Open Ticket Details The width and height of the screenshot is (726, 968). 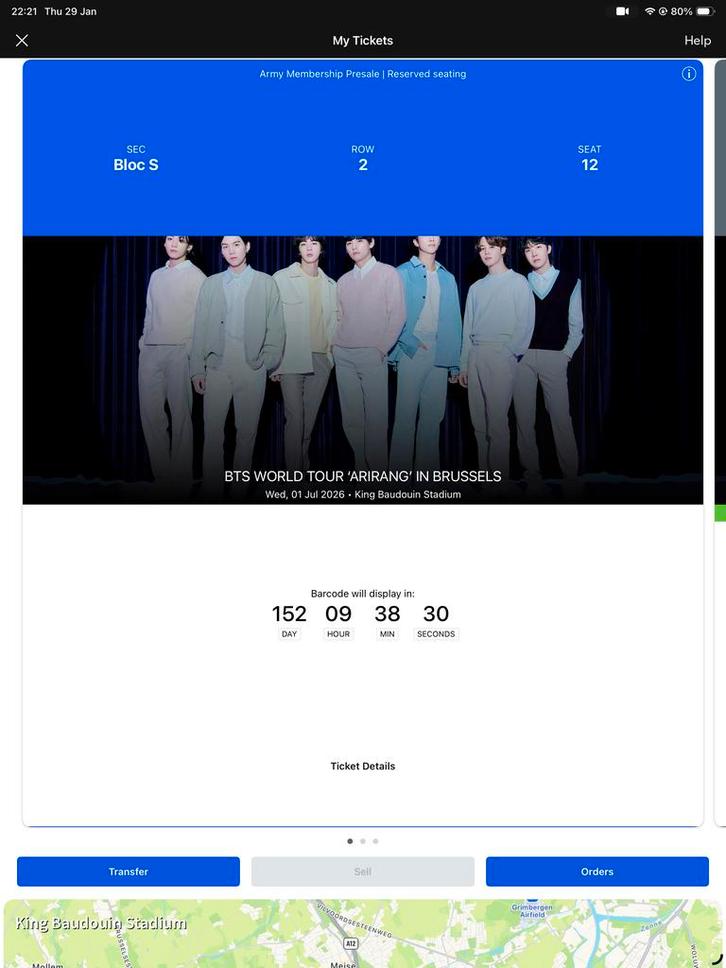(362, 765)
